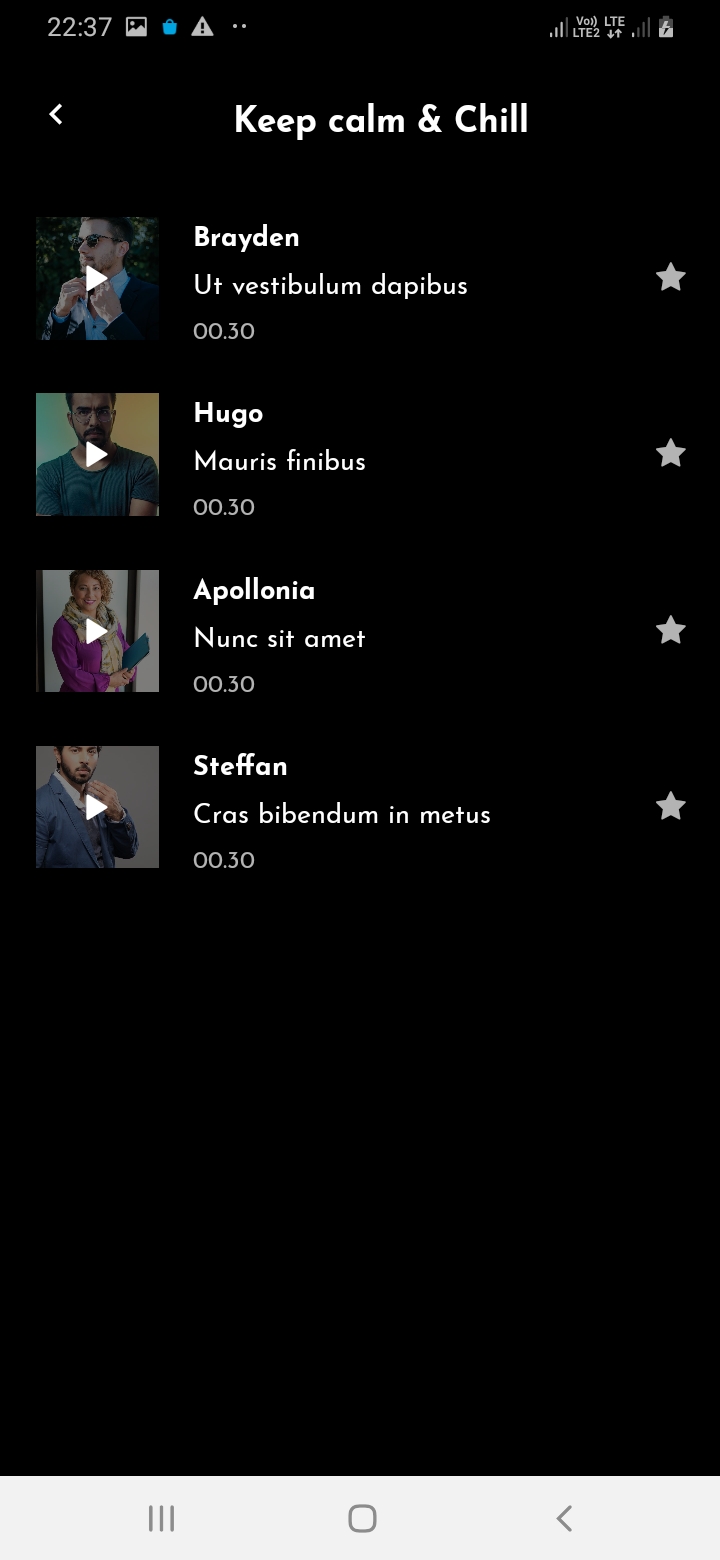Tap the Keep calm & Chill title
Screen dimensions: 720x1560
380,119
